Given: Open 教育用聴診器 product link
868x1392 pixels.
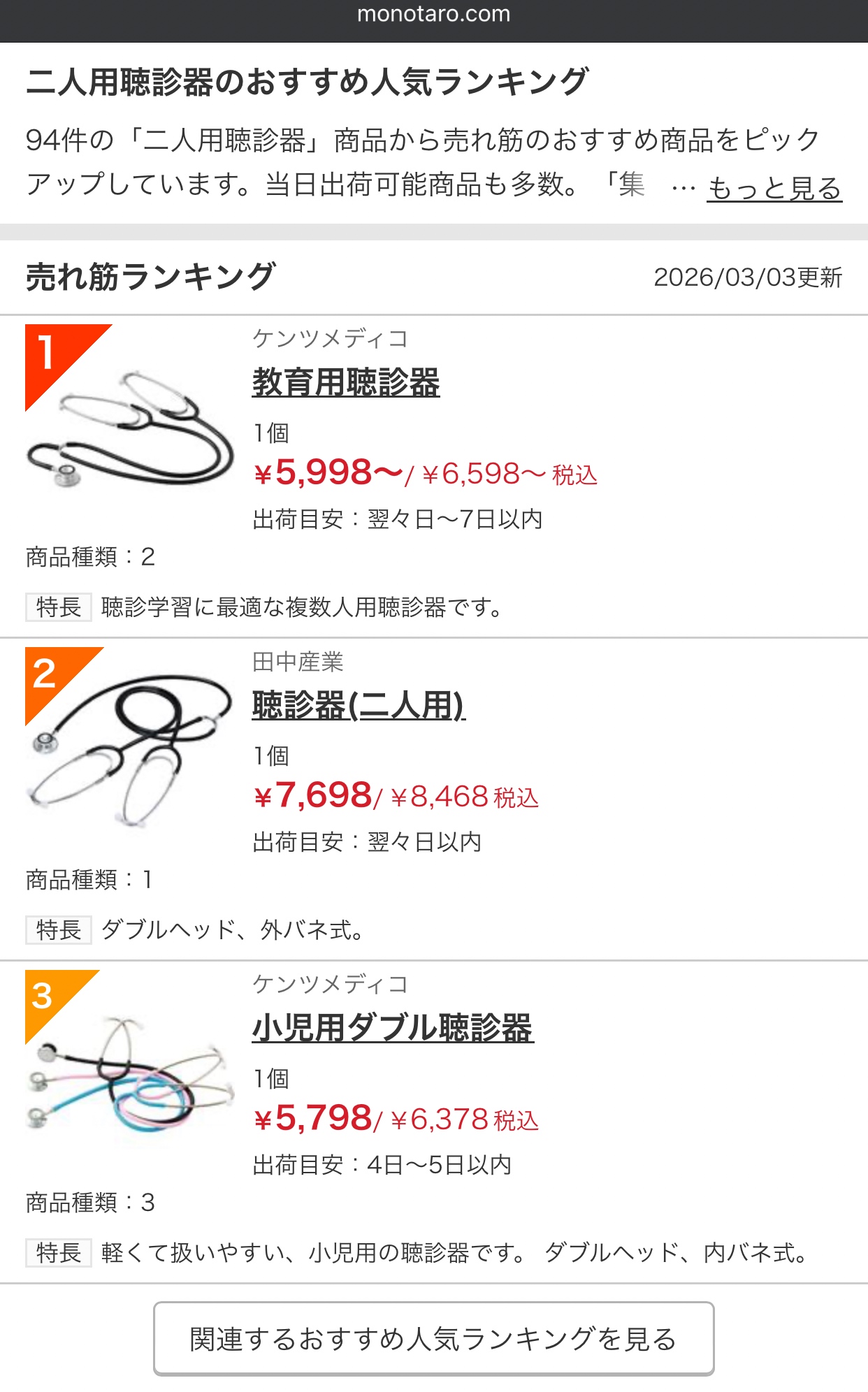Looking at the screenshot, I should (x=346, y=383).
